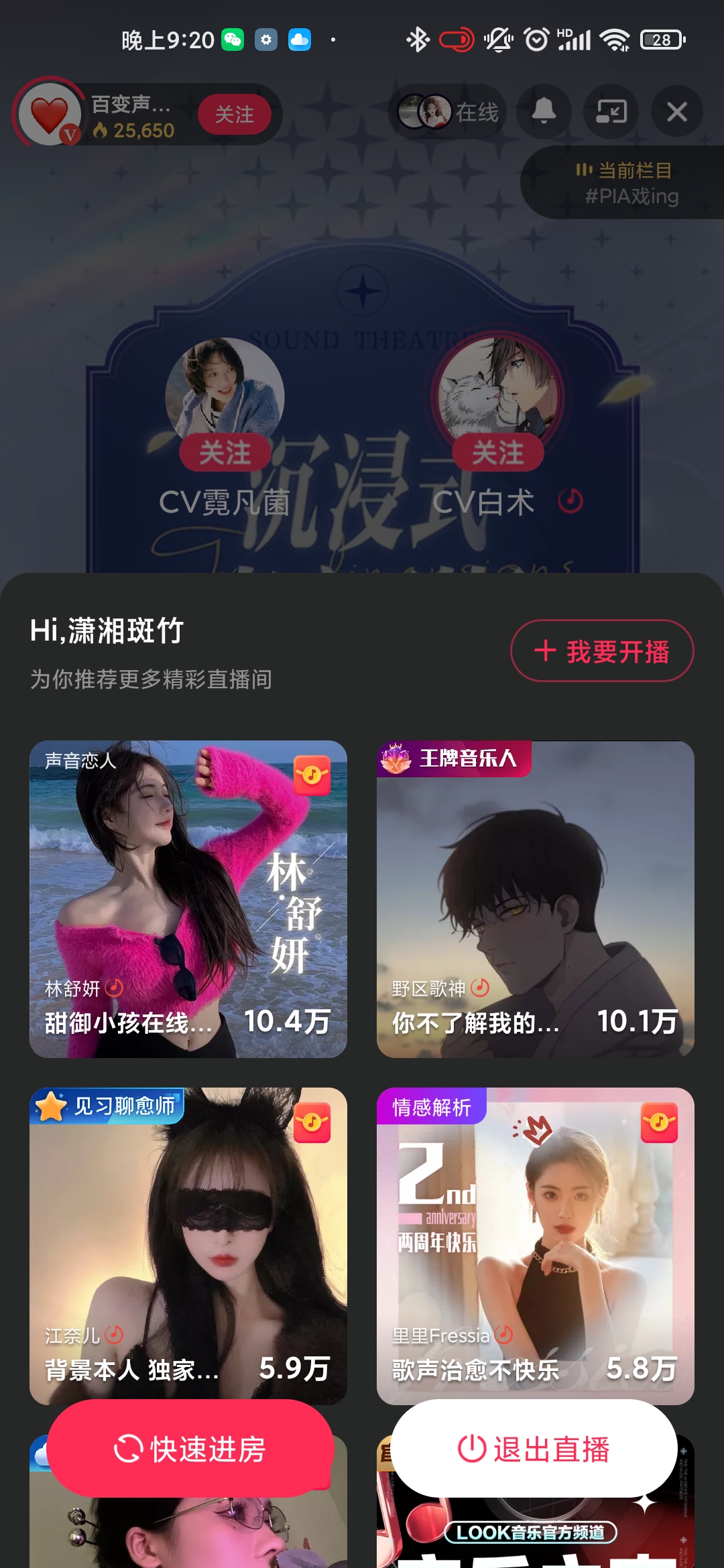Open 林舒妍's live room card
724x1568 pixels.
188,899
